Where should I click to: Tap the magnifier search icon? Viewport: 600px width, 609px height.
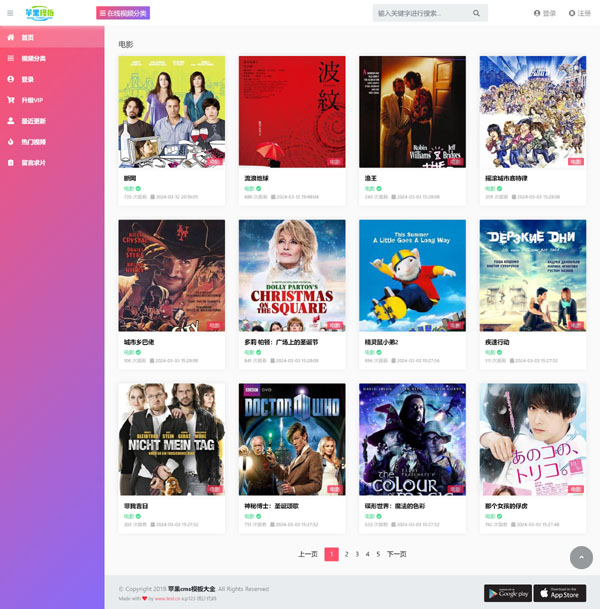coord(477,13)
